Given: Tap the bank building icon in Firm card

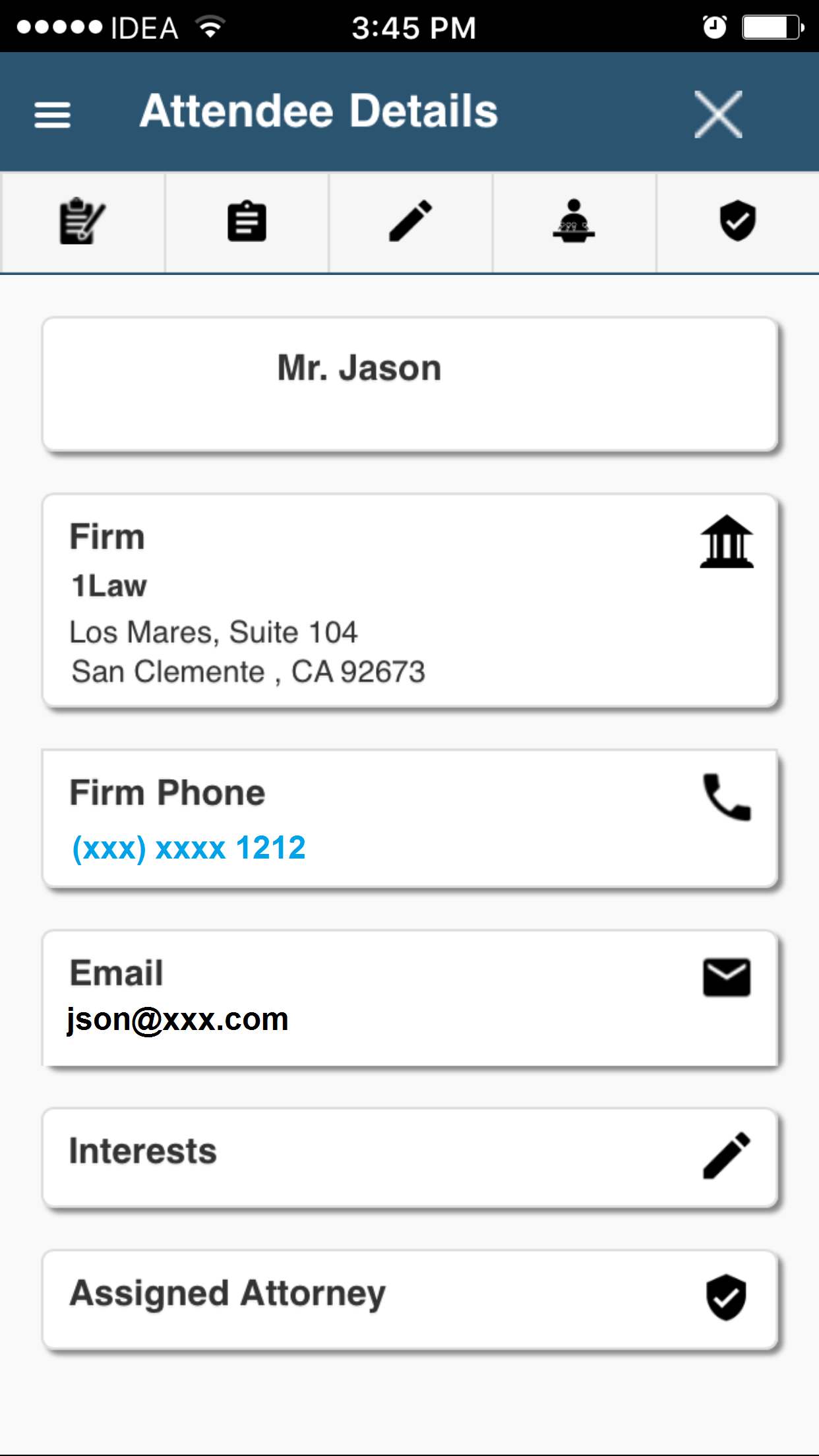Looking at the screenshot, I should (726, 541).
